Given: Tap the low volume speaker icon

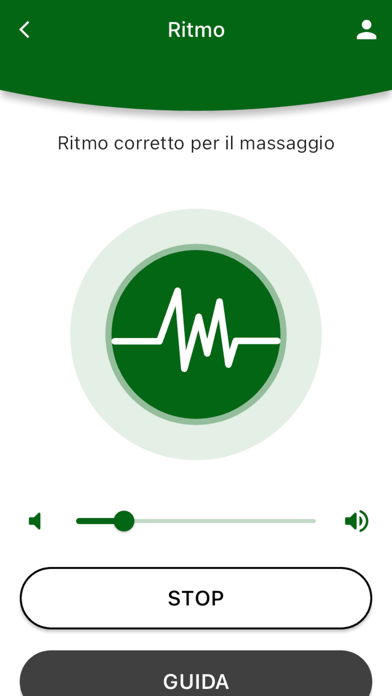Looking at the screenshot, I should pos(35,521).
